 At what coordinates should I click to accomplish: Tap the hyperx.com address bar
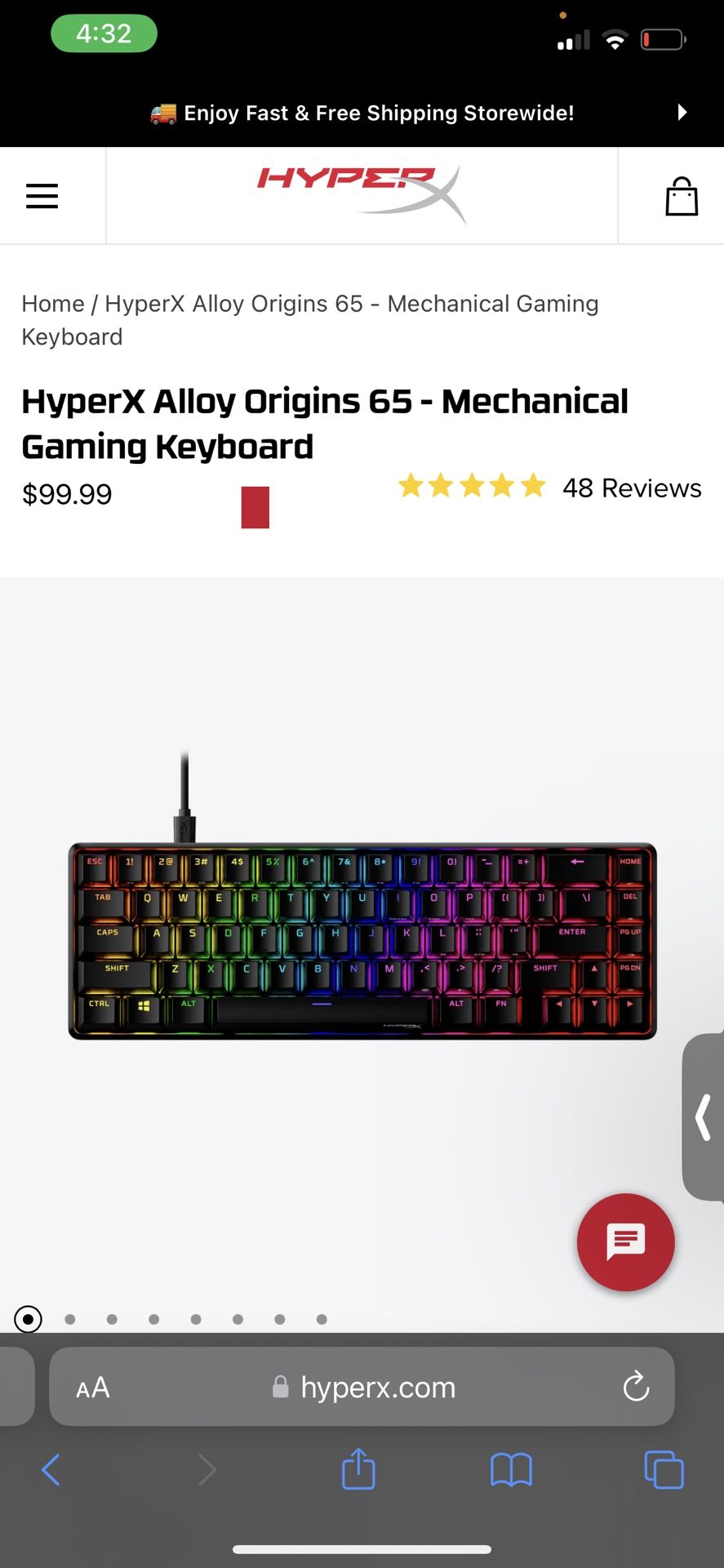pos(362,1387)
